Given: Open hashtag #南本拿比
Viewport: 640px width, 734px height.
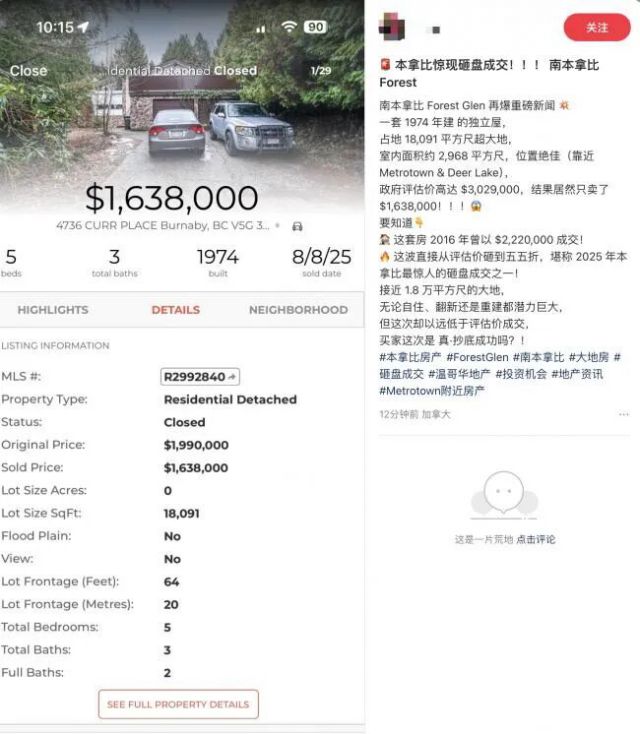Looking at the screenshot, I should [537, 357].
